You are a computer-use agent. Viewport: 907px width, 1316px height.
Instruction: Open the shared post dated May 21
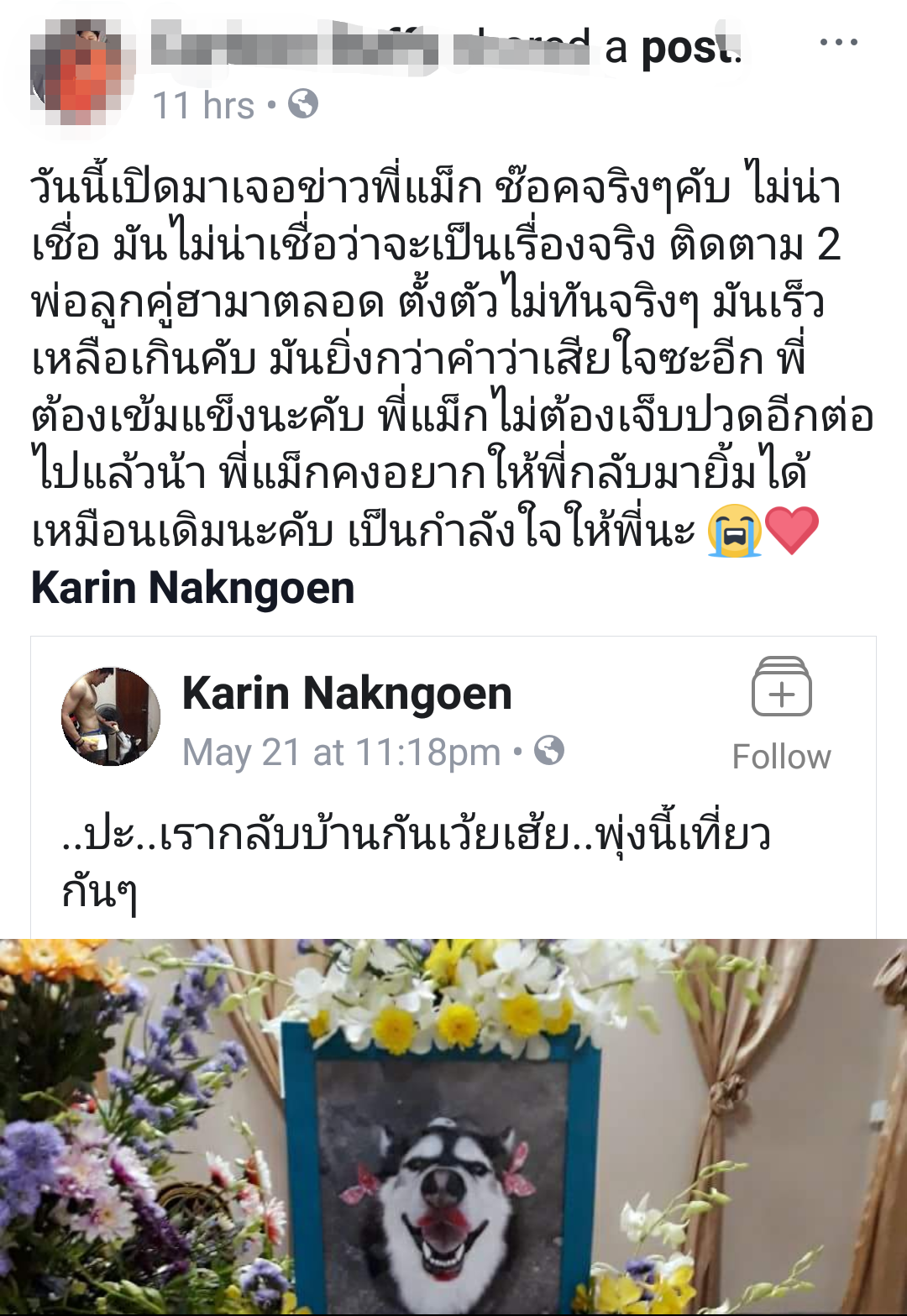(340, 752)
